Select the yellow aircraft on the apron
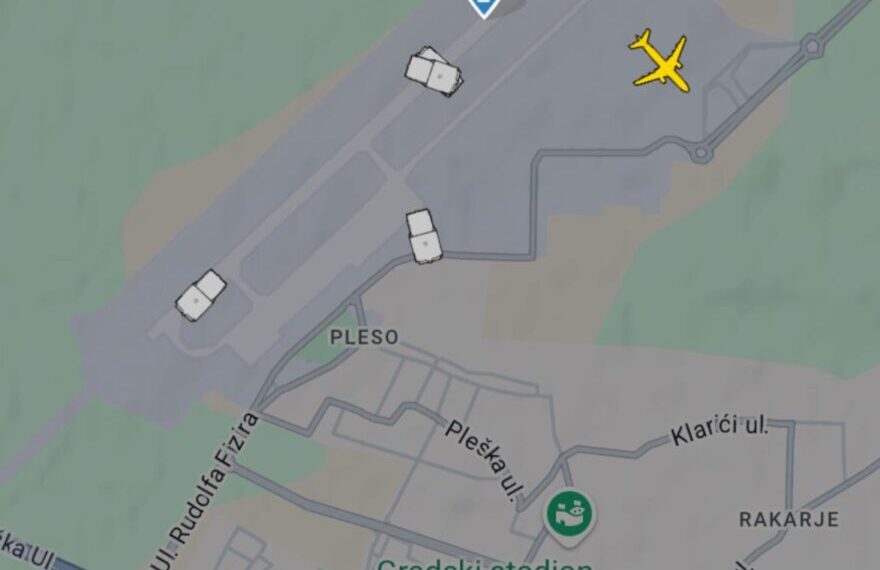The width and height of the screenshot is (880, 570). (x=660, y=61)
